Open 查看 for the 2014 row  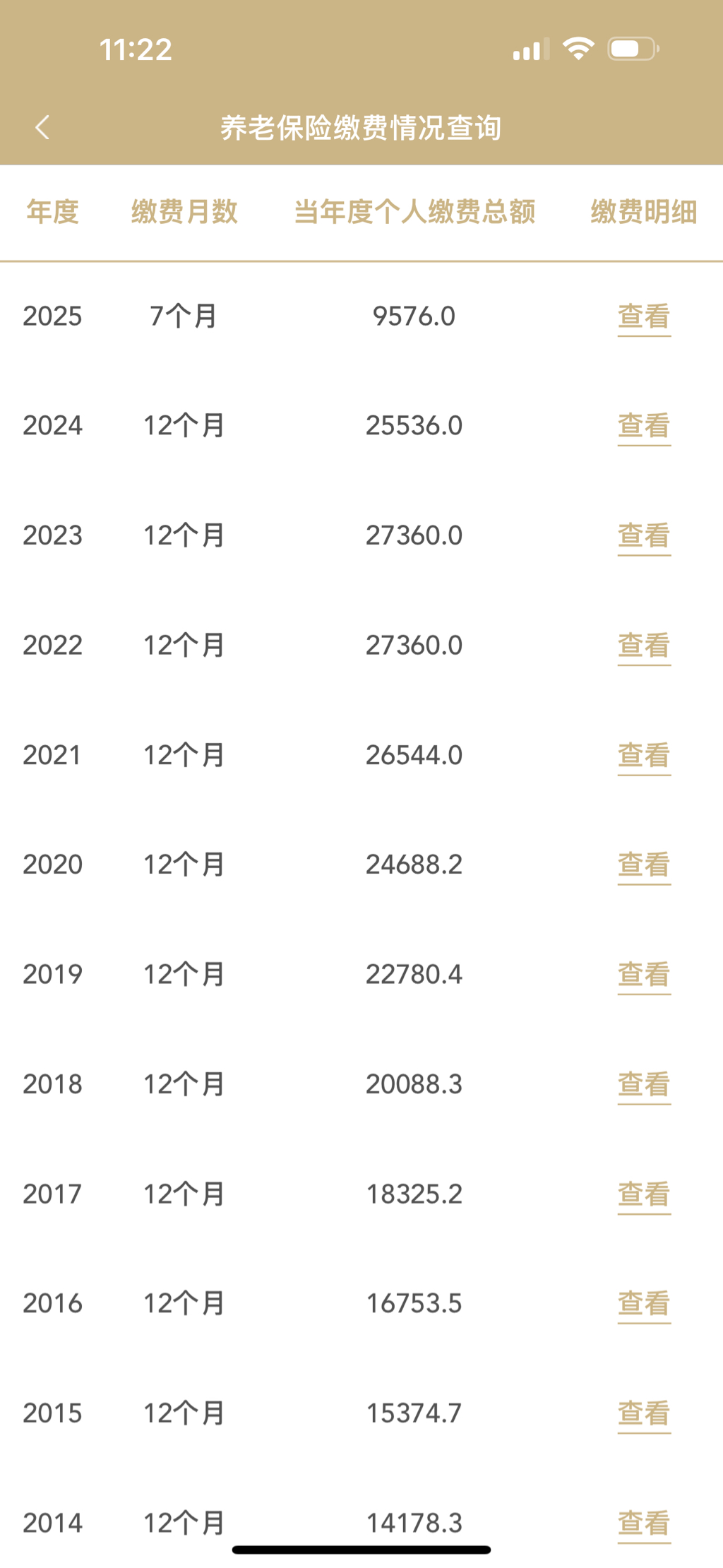pos(643,1523)
